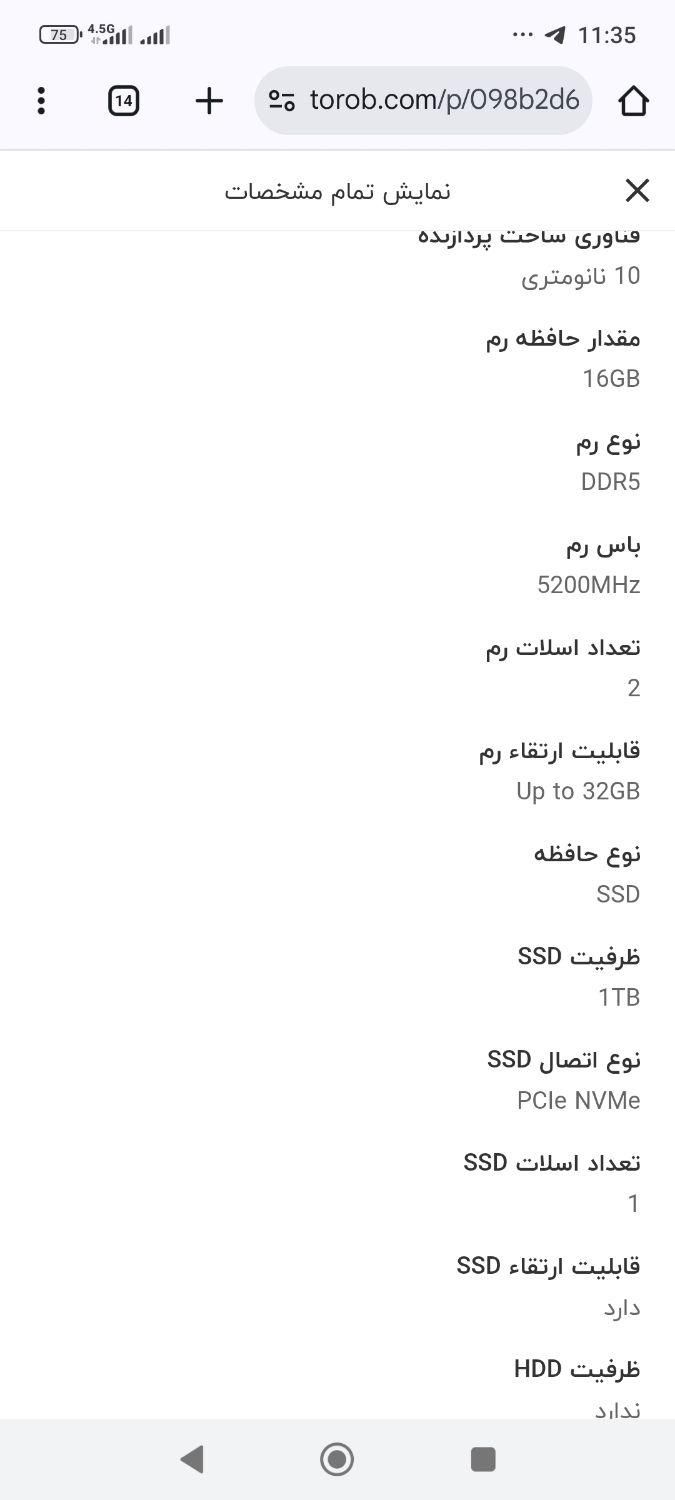Close the full specifications panel
Image resolution: width=675 pixels, height=1500 pixels.
pyautogui.click(x=637, y=191)
